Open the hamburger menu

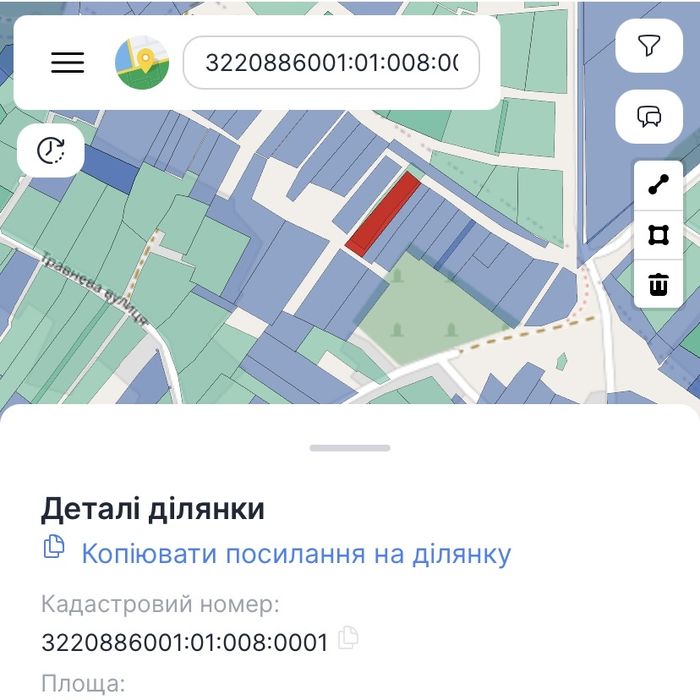click(68, 62)
